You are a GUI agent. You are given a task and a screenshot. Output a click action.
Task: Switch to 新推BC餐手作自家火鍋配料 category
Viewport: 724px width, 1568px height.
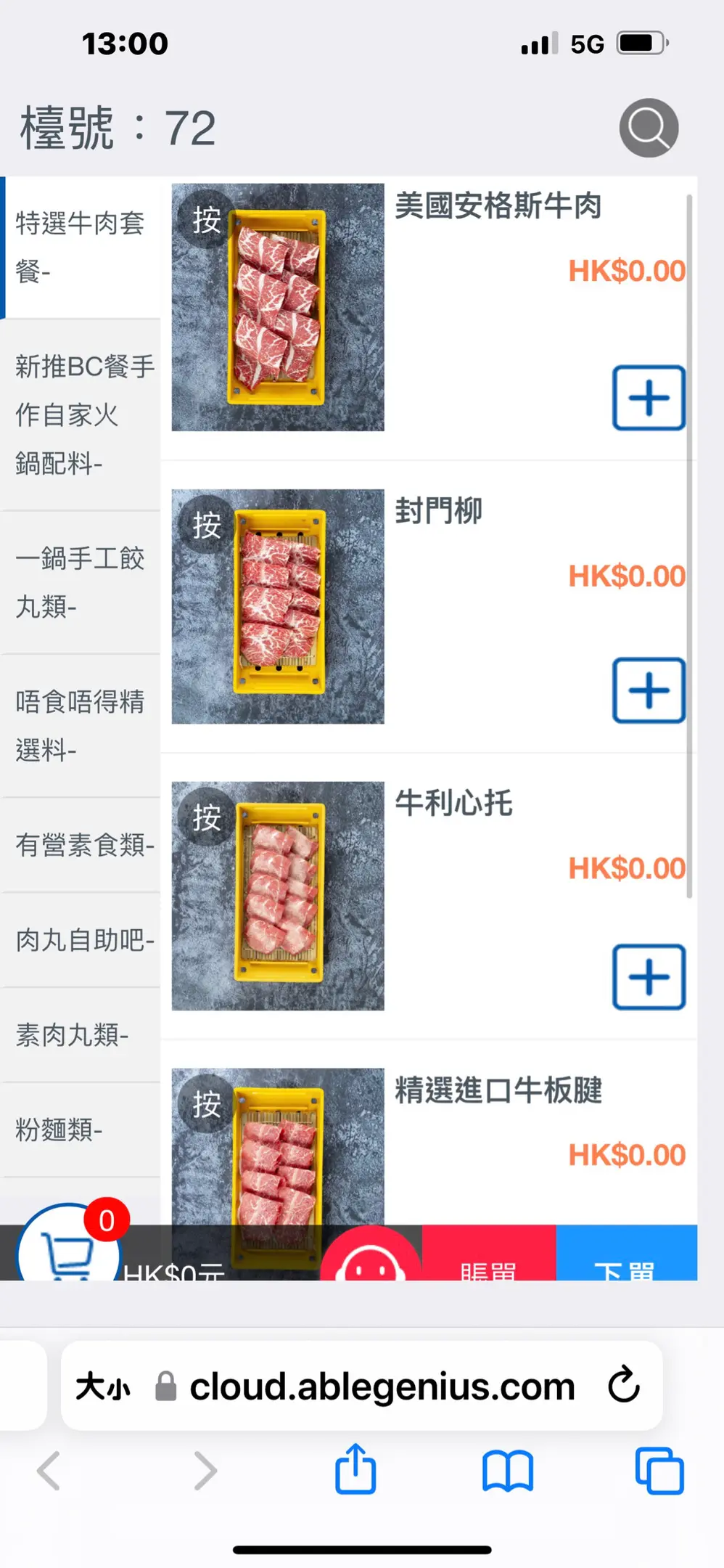click(x=80, y=415)
